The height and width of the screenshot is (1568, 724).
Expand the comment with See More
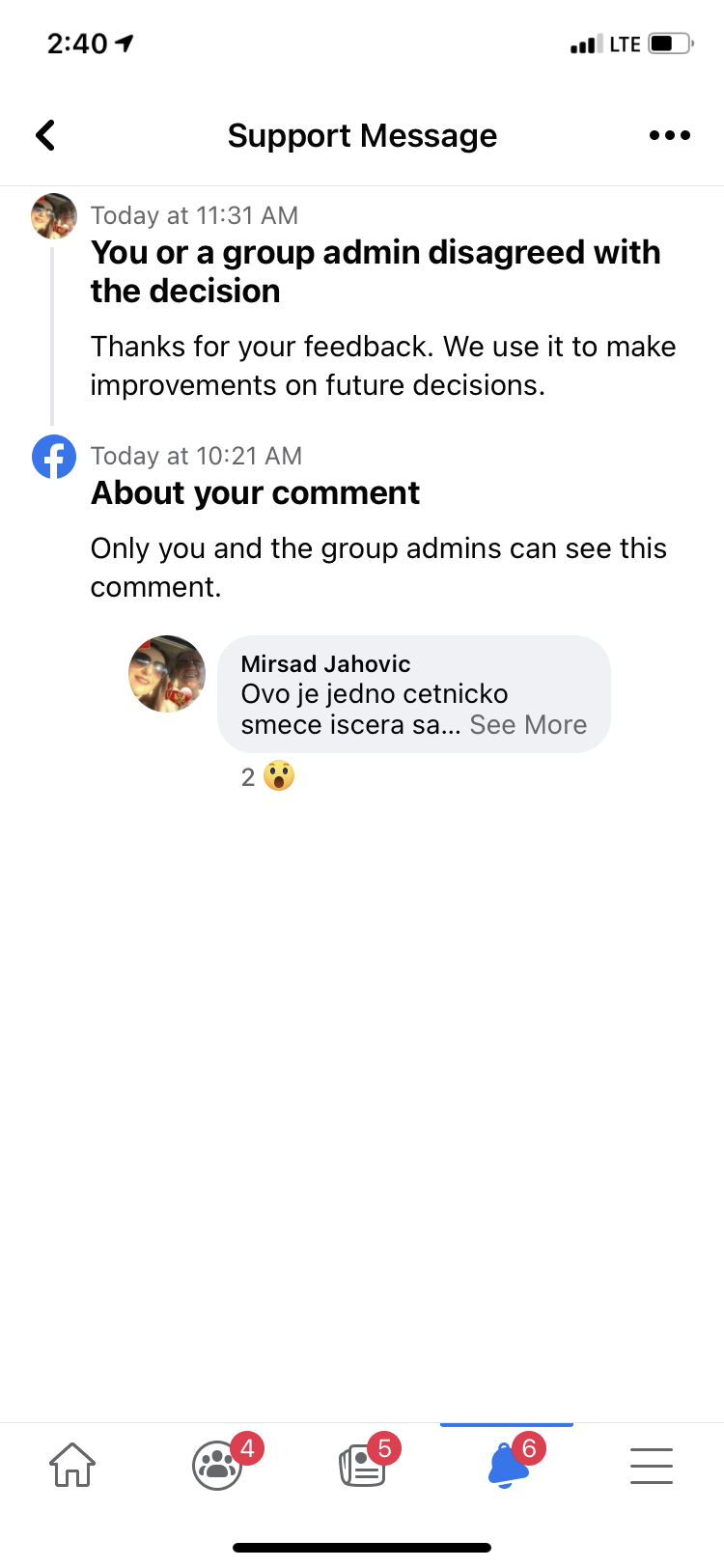tap(527, 725)
